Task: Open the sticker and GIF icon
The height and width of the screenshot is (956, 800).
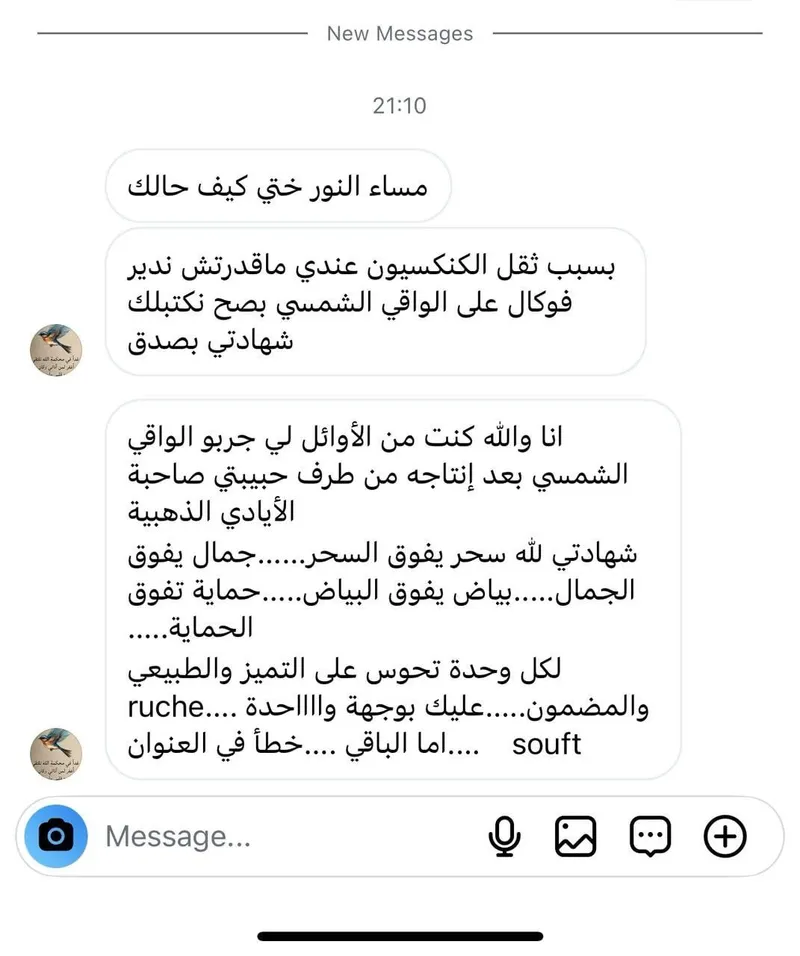Action: pos(650,836)
